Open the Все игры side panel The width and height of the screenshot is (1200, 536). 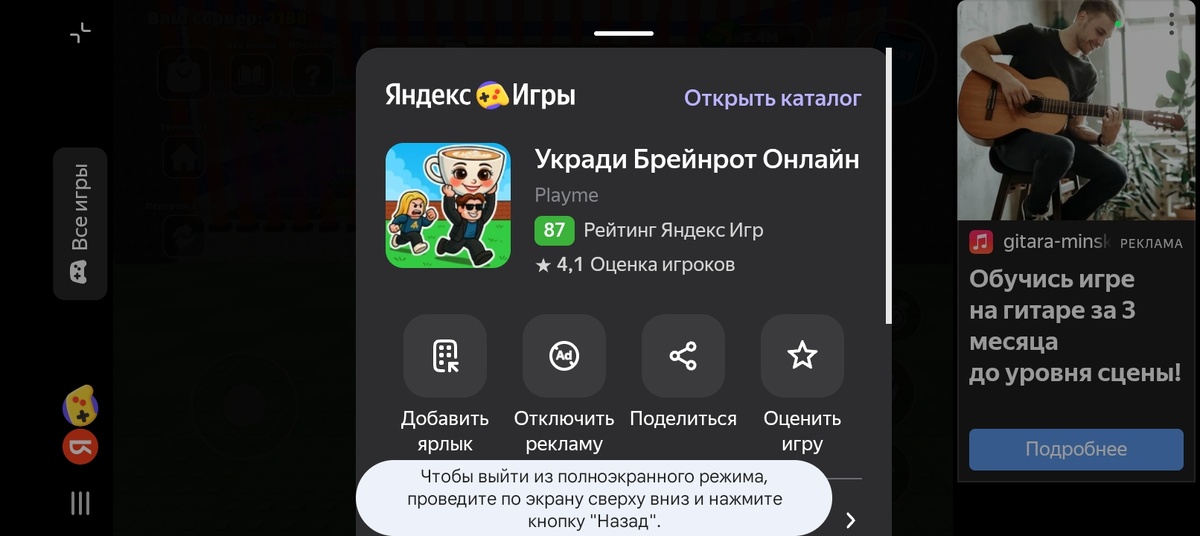(x=80, y=224)
